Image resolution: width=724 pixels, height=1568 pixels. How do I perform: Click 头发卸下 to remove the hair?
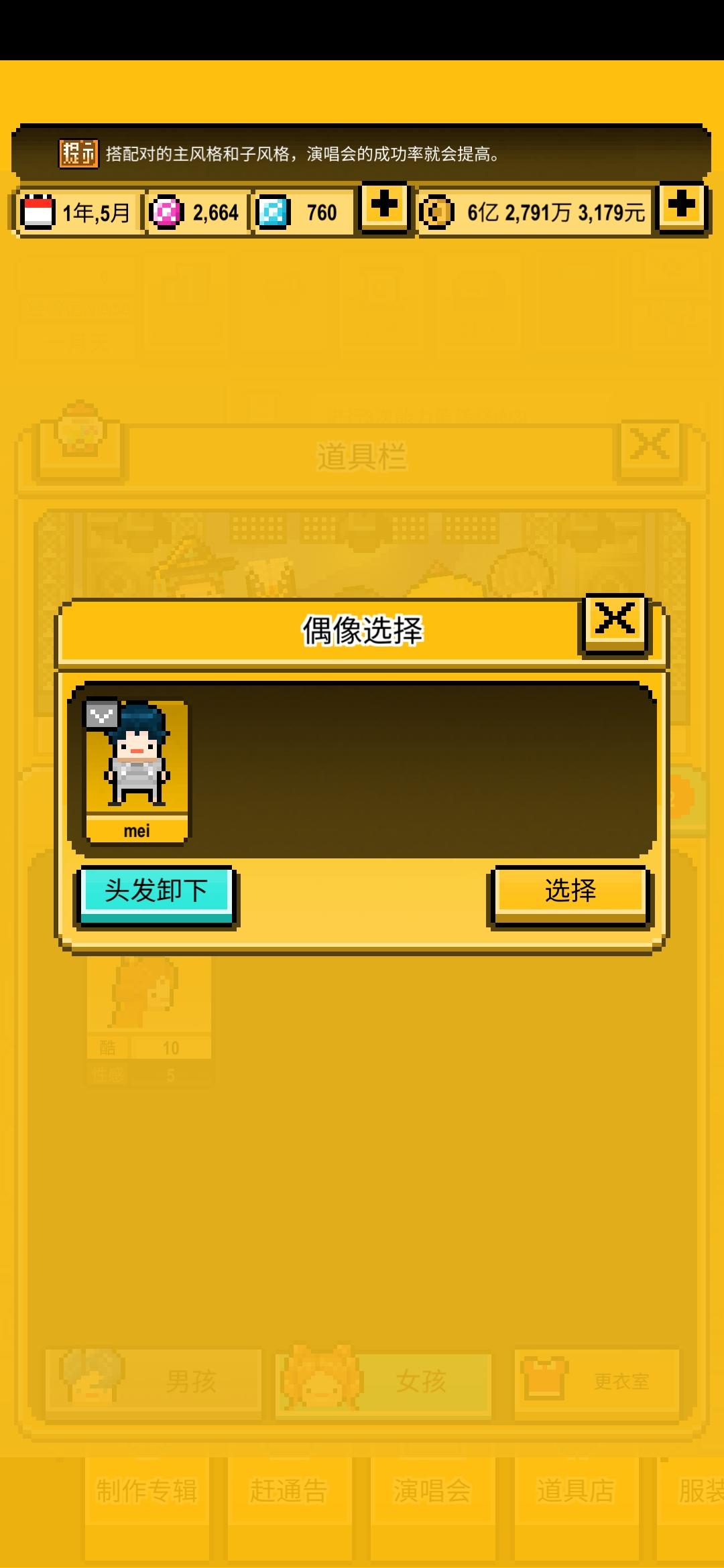[156, 891]
